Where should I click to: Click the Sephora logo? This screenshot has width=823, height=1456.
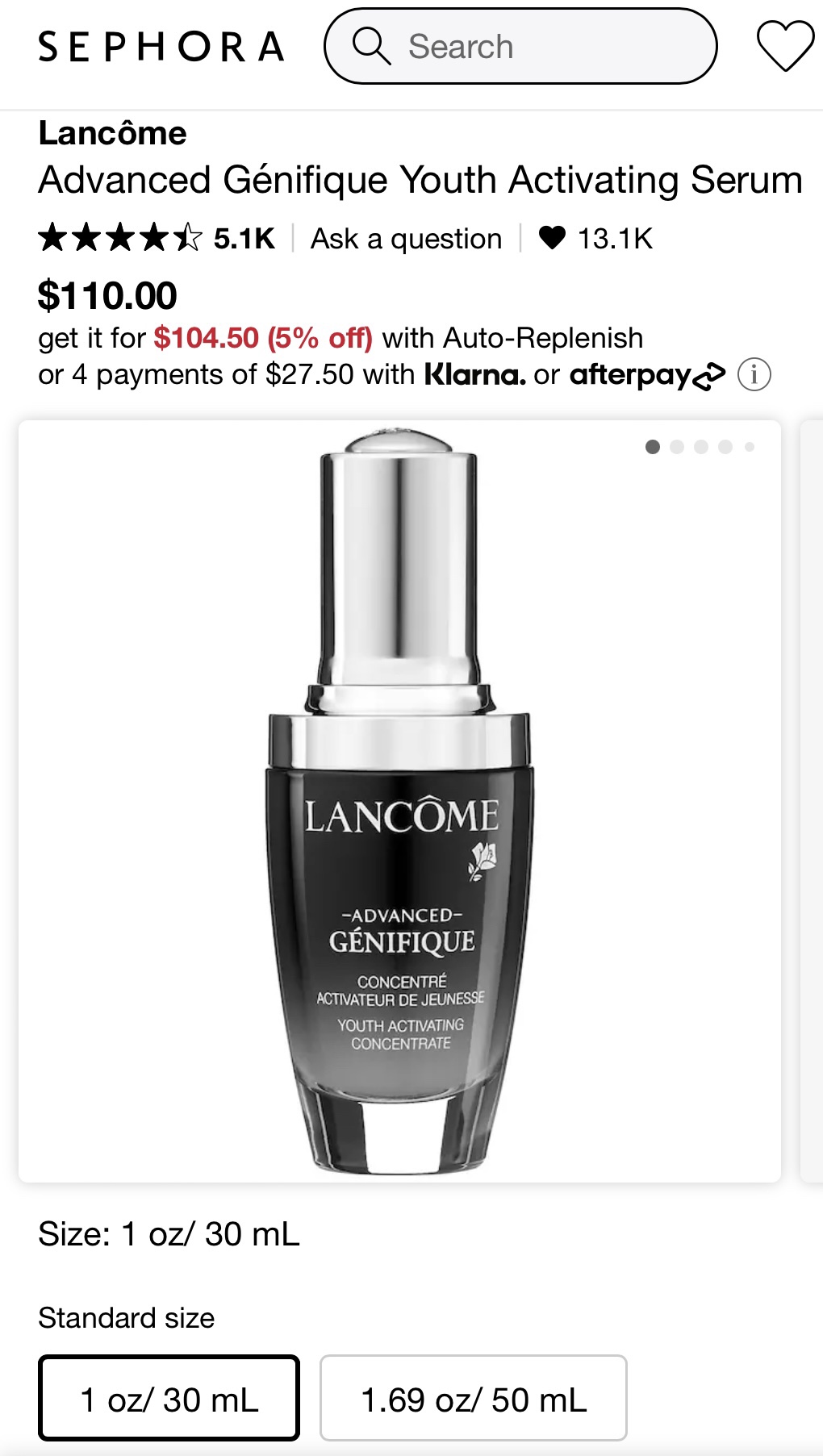tap(161, 47)
